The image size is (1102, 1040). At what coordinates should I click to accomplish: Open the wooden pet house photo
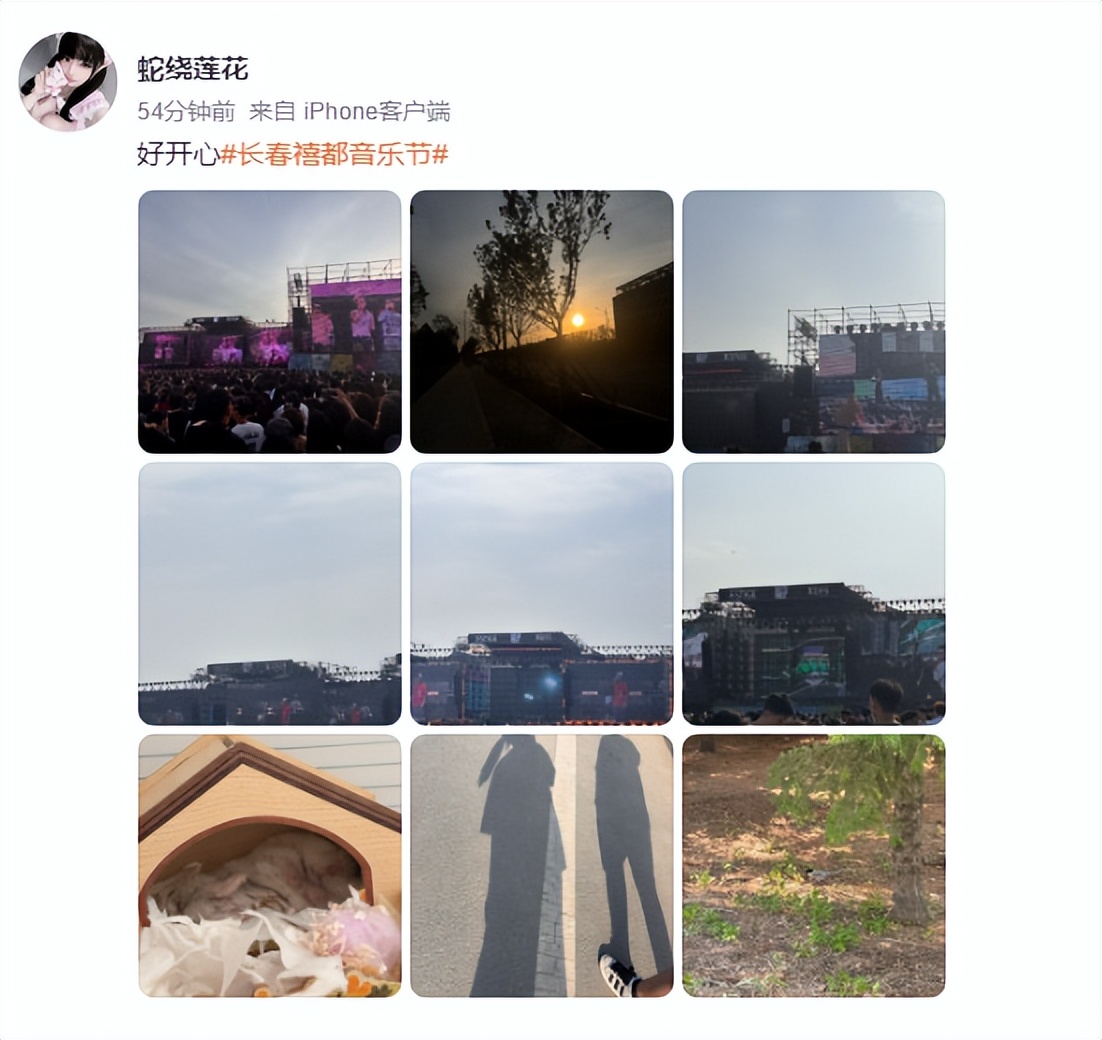pos(269,865)
